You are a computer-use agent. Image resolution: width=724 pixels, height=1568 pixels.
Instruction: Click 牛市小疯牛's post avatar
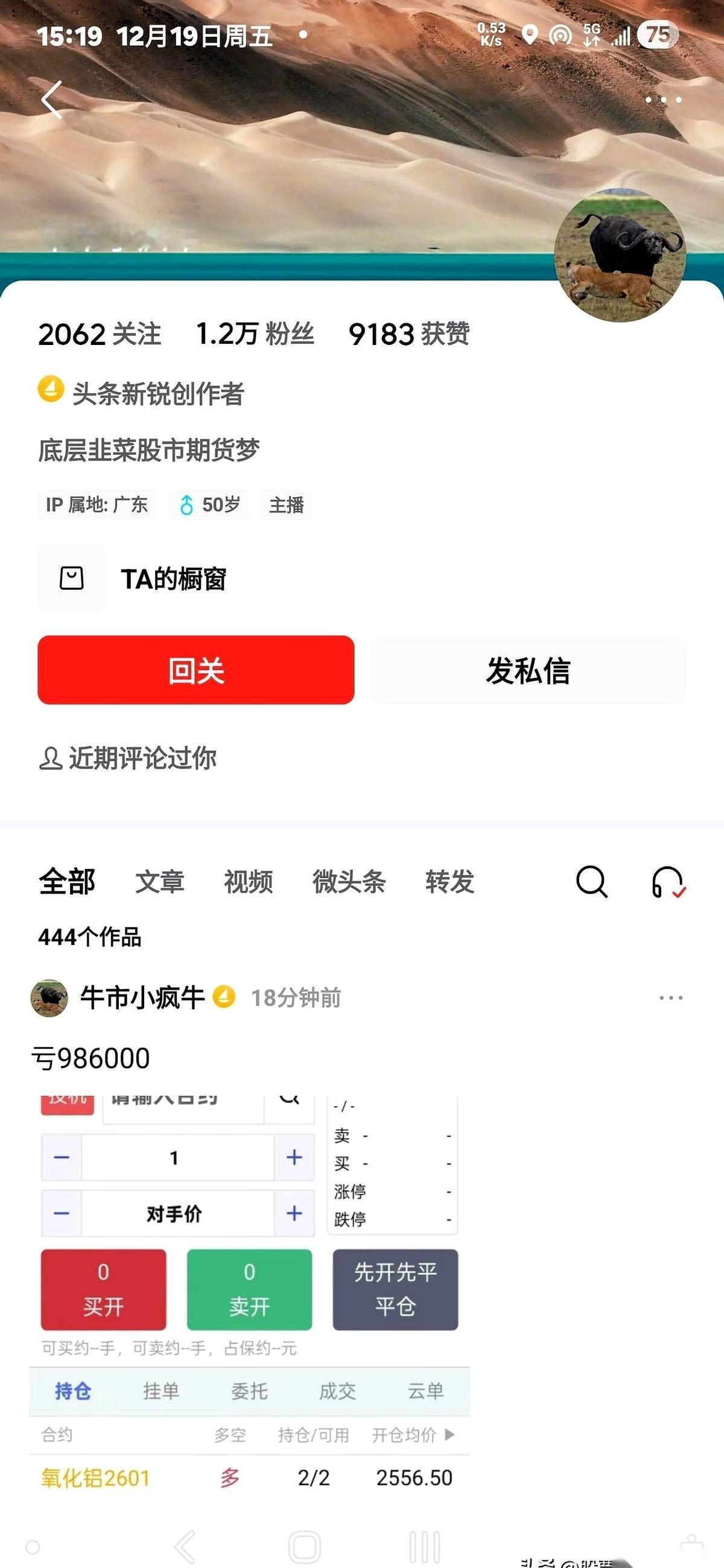(49, 997)
